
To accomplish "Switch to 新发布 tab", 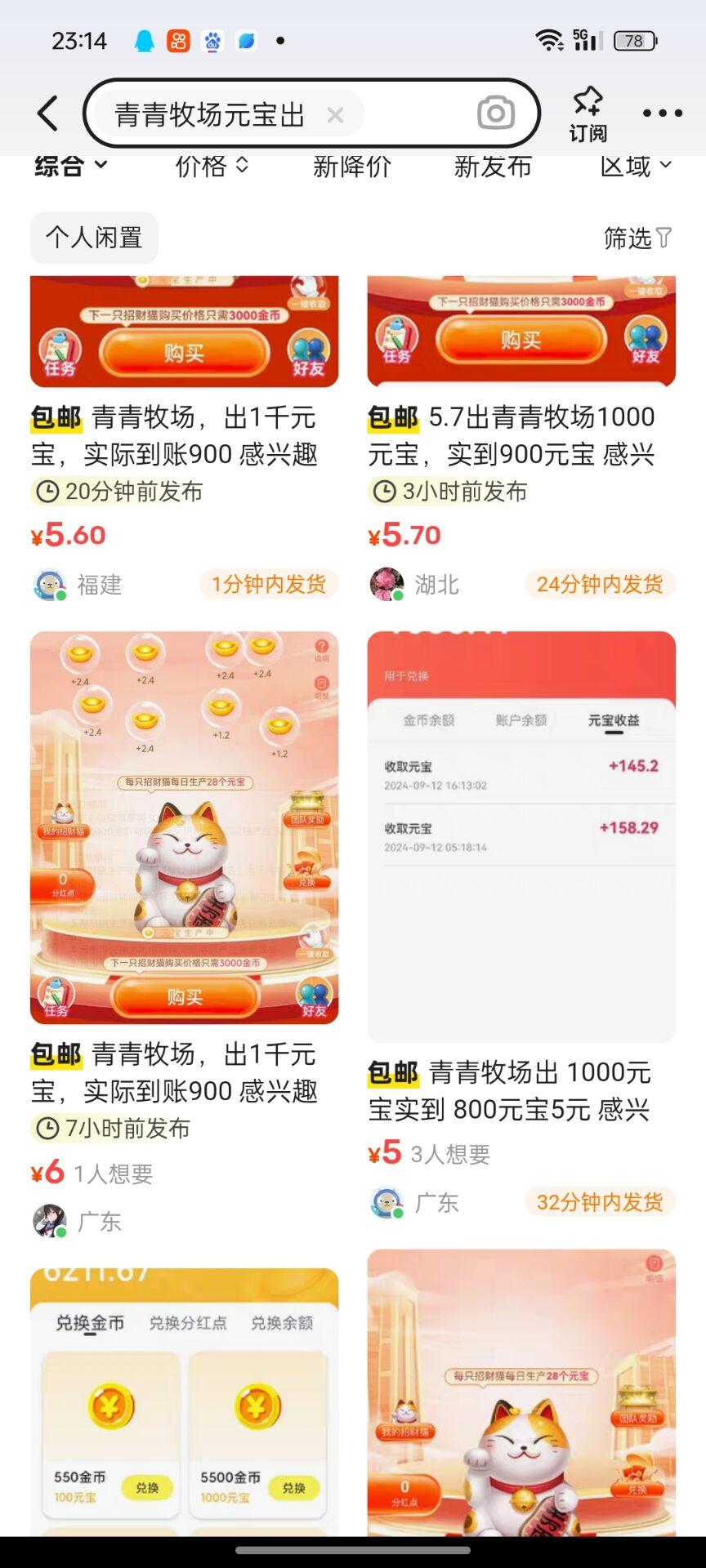I will (493, 167).
